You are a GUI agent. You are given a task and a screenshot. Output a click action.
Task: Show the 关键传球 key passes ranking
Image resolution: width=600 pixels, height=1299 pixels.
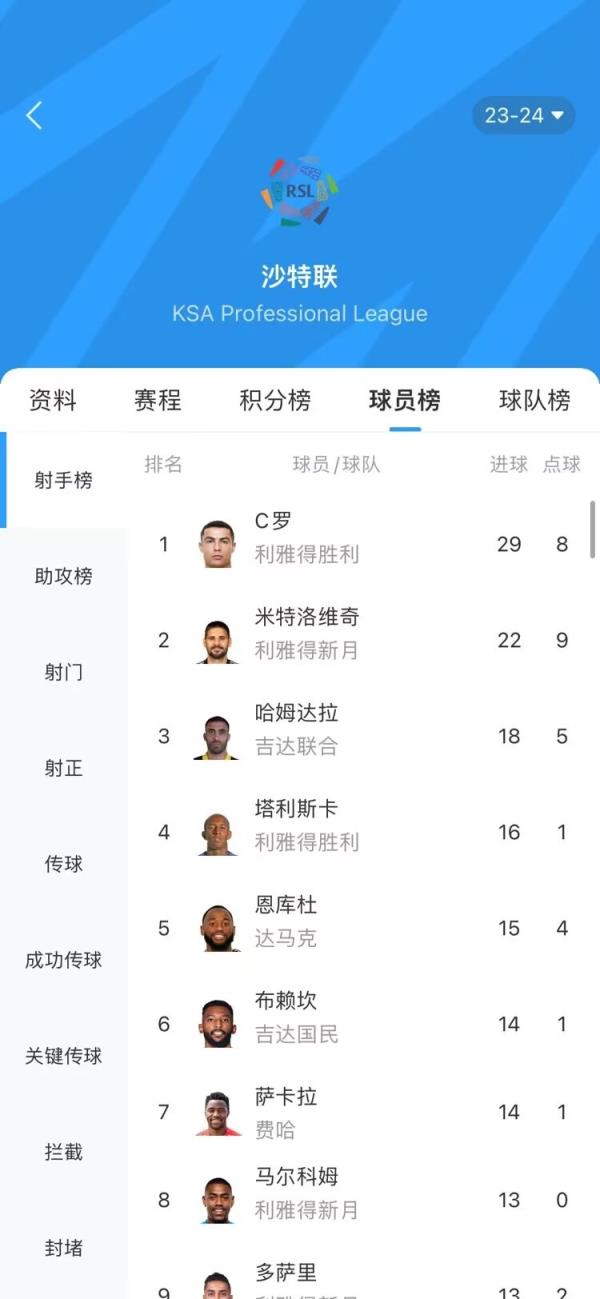(64, 1056)
